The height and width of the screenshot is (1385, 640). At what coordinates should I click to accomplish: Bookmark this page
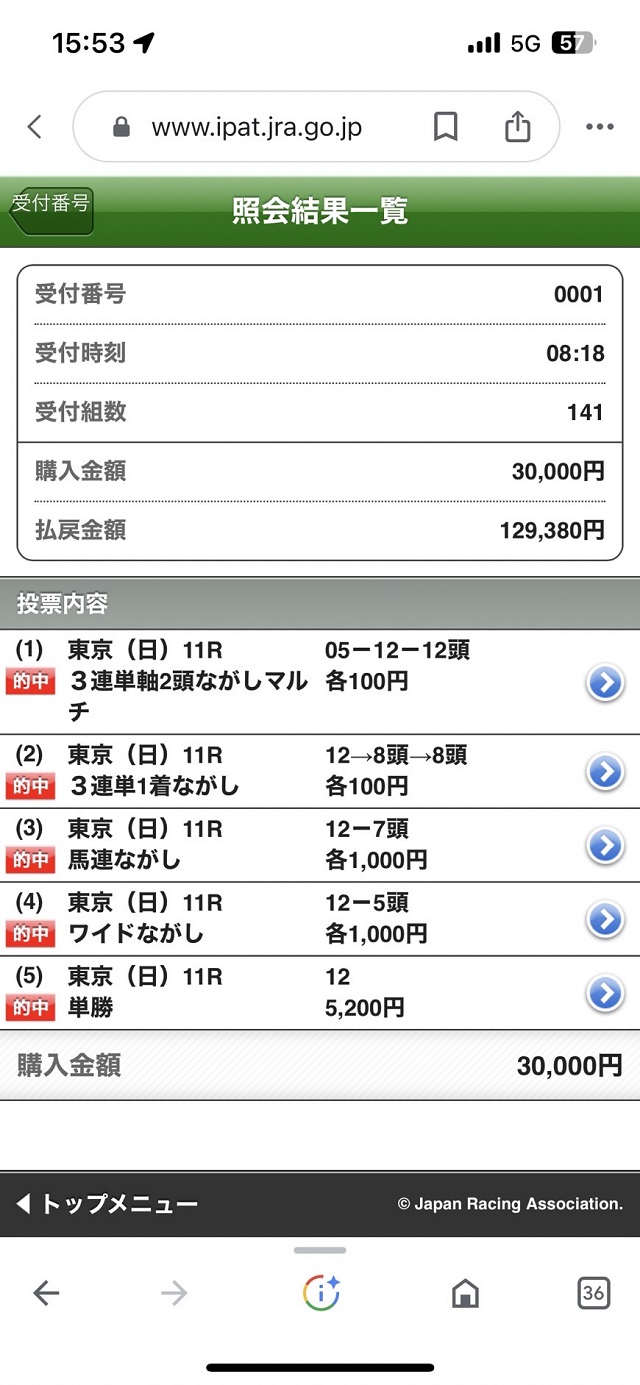point(445,127)
